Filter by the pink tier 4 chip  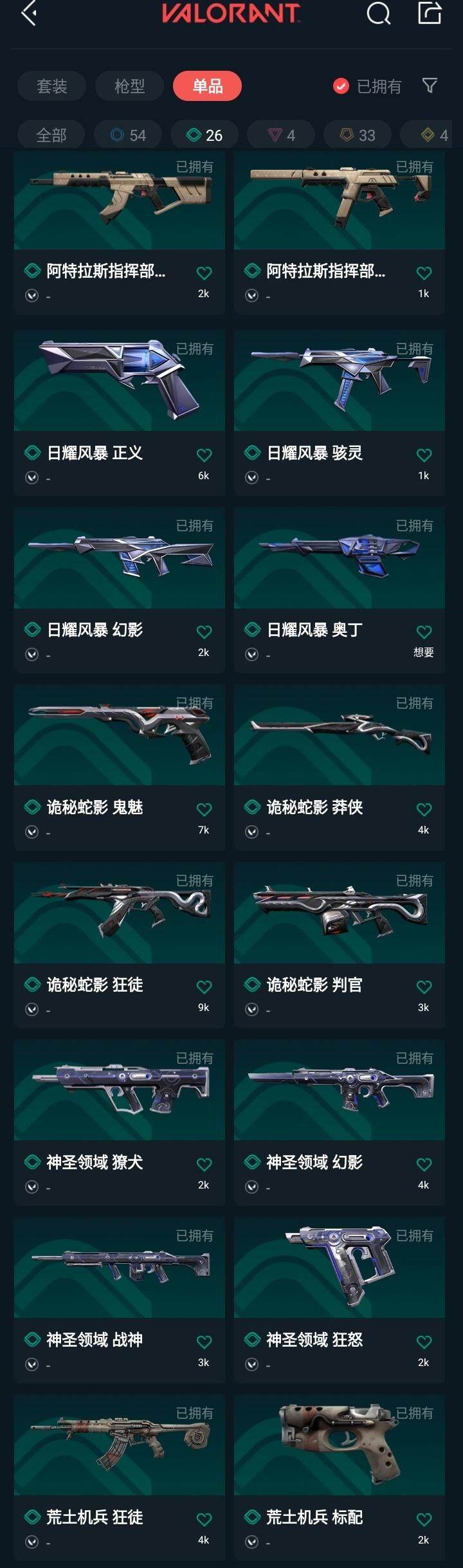(281, 135)
